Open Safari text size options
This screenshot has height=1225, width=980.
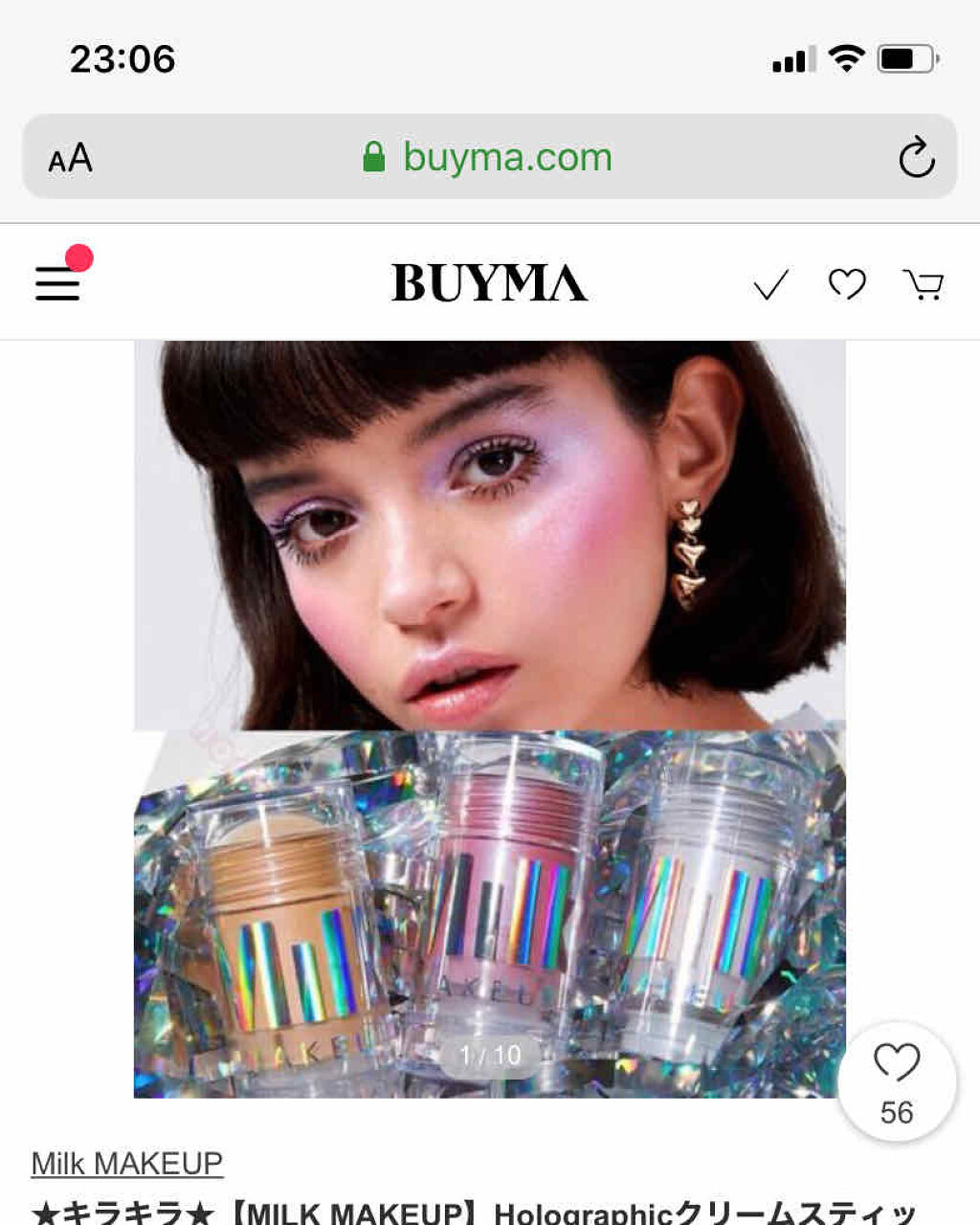point(71,158)
